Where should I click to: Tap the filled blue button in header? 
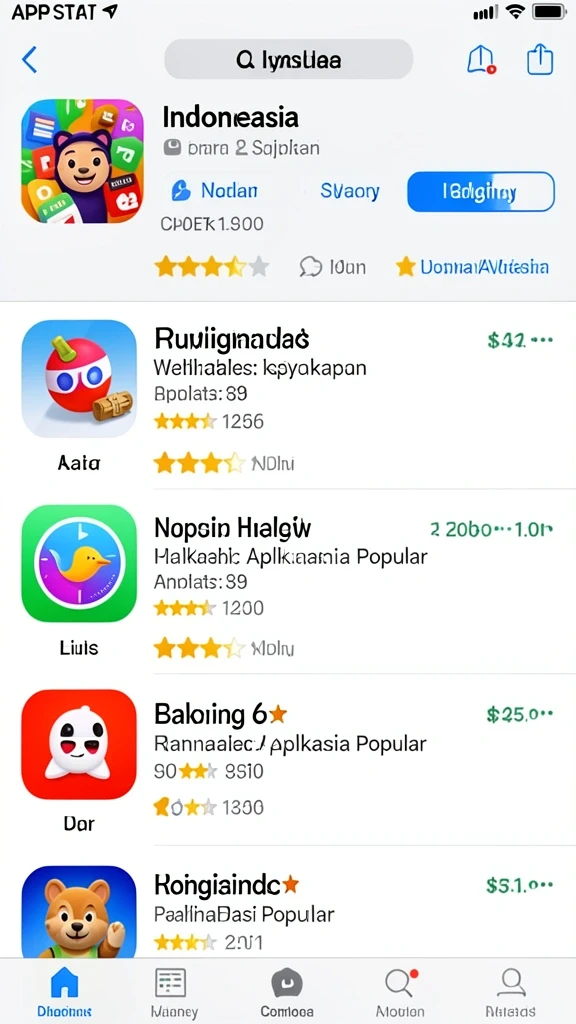[481, 191]
